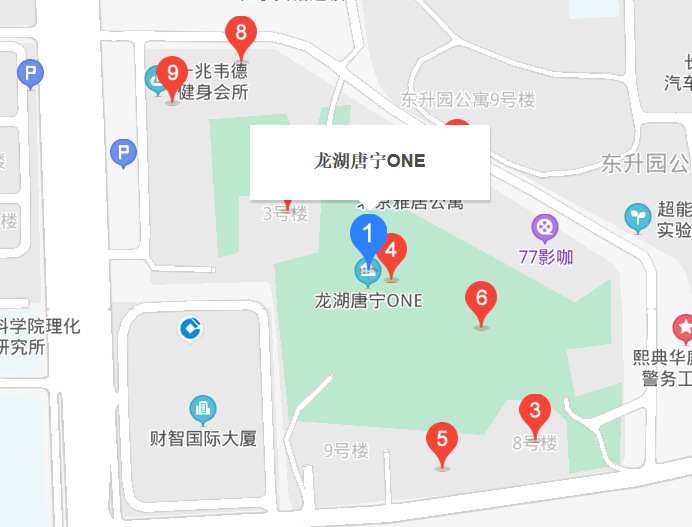The width and height of the screenshot is (692, 527).
Task: Select red marker number 9
Action: (x=173, y=75)
